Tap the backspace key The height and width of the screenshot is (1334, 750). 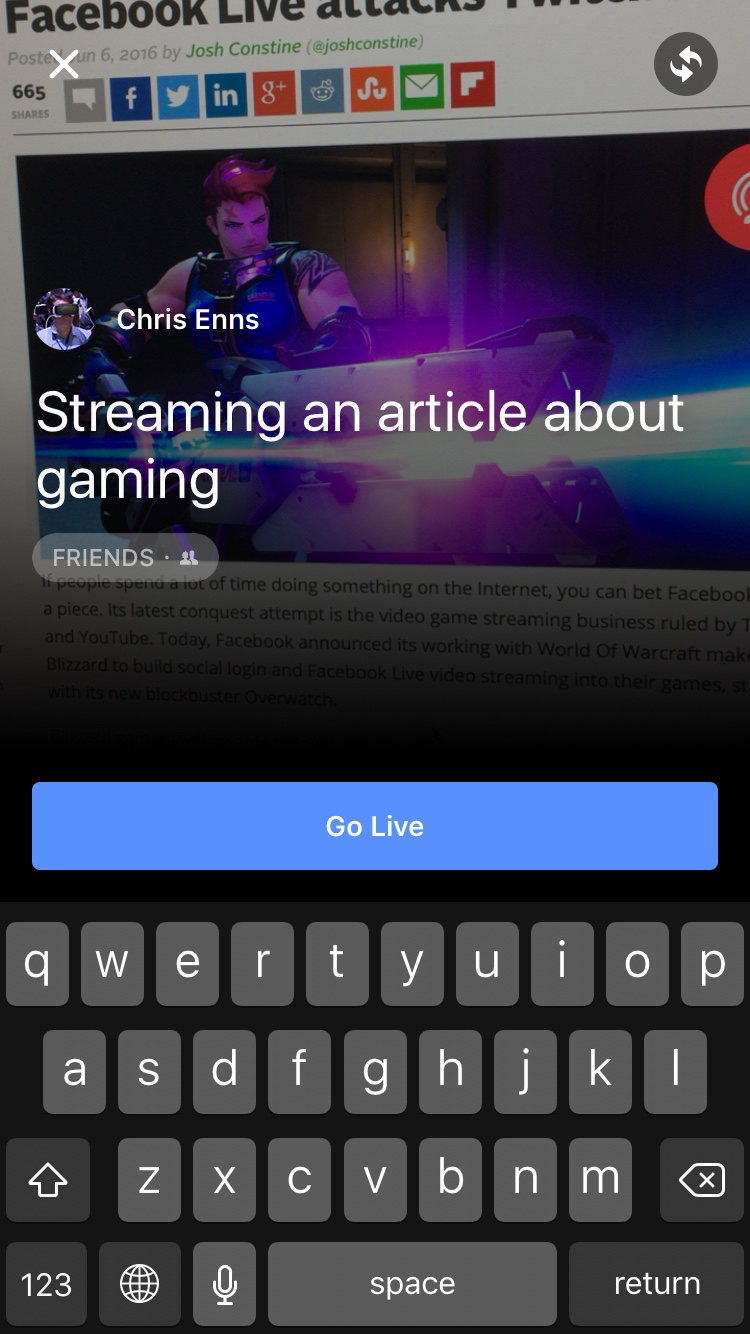point(702,1180)
